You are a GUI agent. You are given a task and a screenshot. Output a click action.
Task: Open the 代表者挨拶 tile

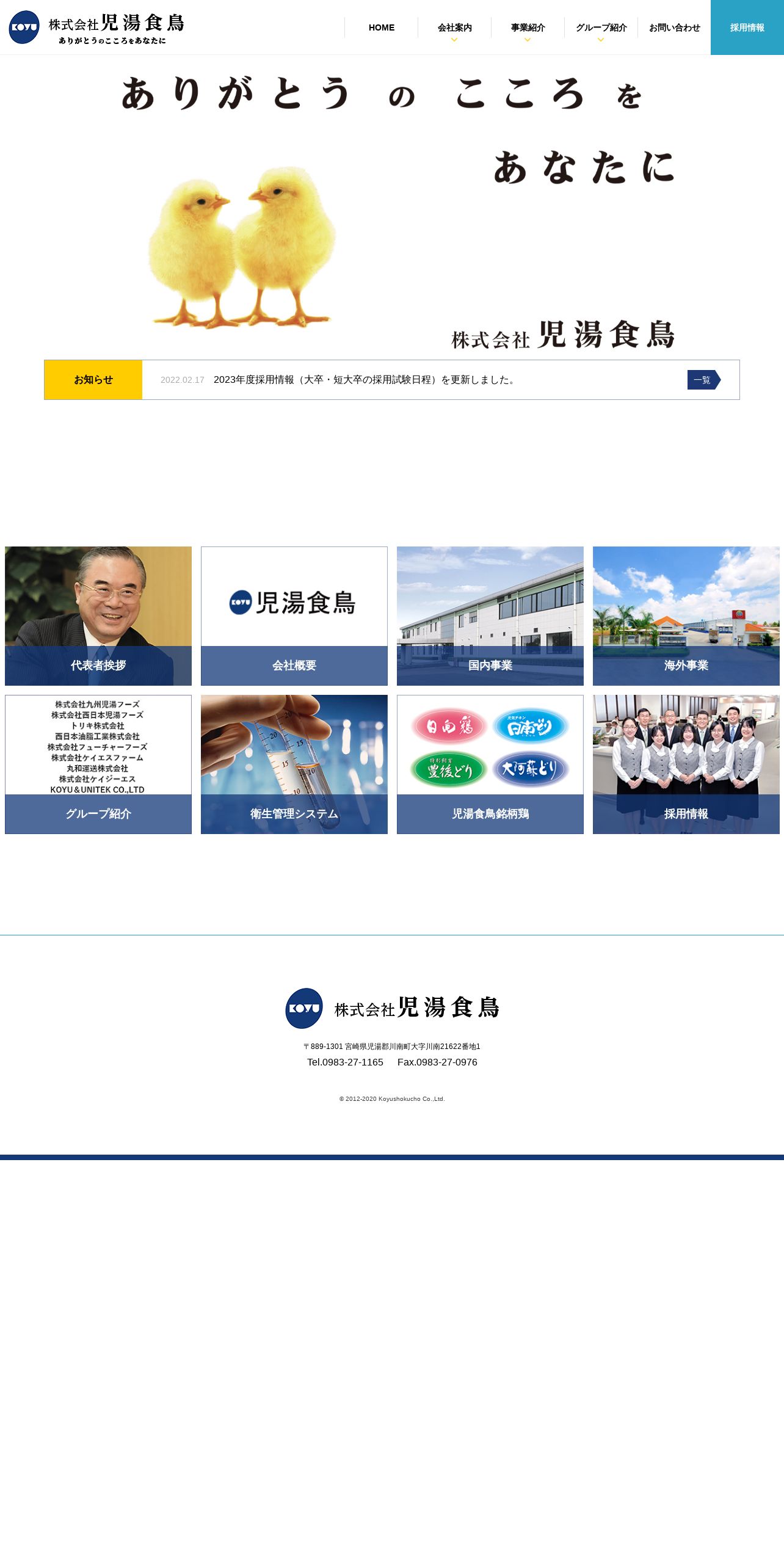[98, 616]
